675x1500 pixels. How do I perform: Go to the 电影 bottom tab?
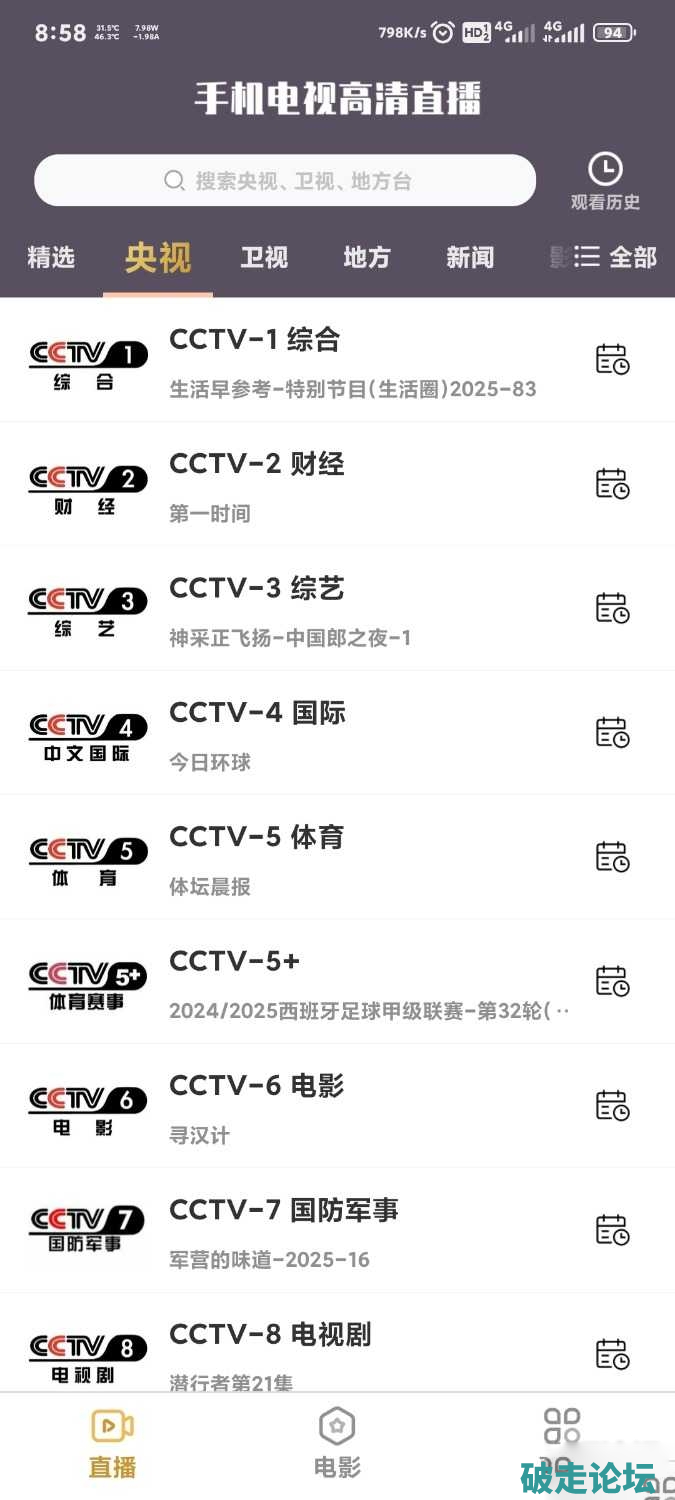point(337,1443)
